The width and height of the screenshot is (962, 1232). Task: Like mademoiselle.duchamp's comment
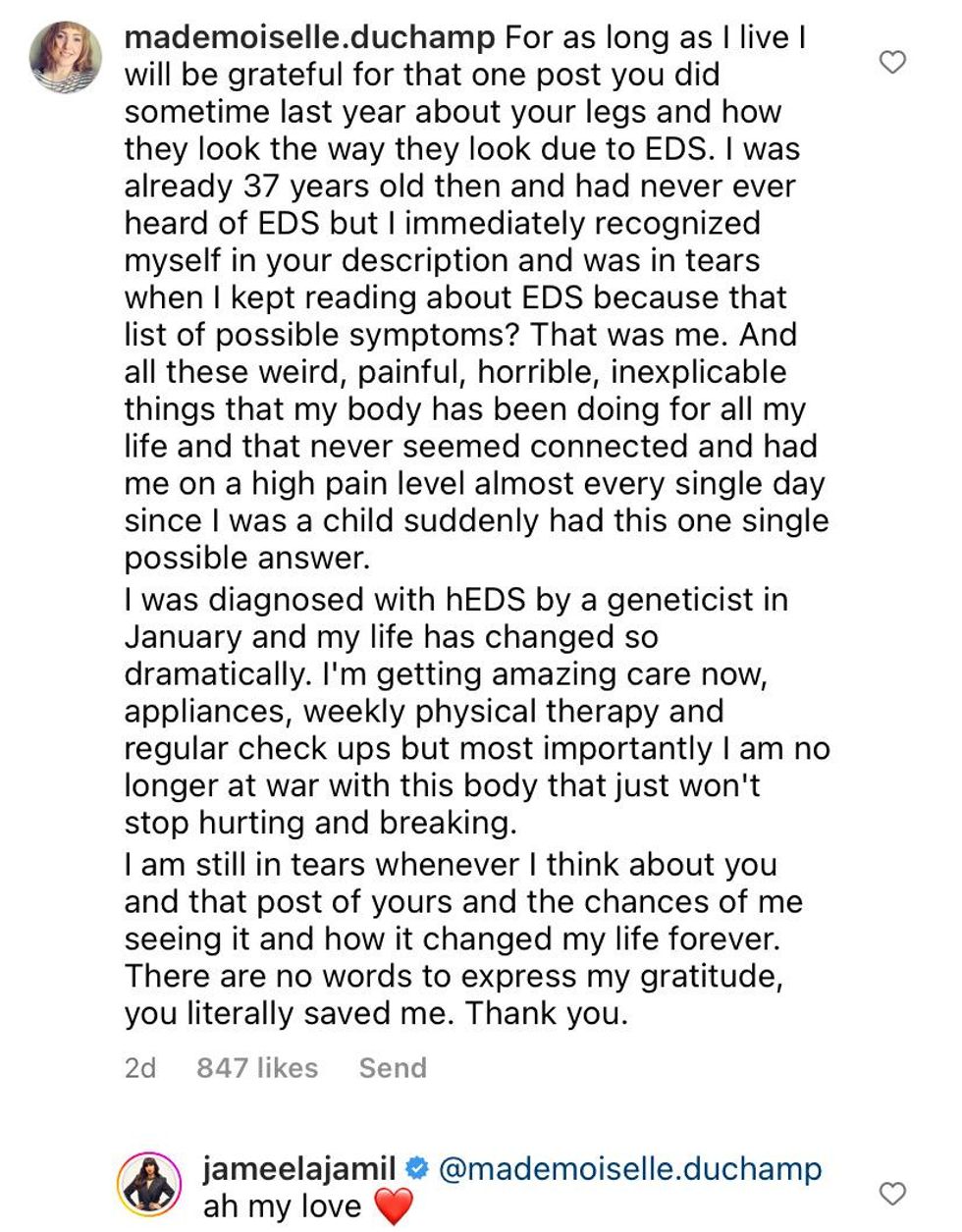point(891,64)
